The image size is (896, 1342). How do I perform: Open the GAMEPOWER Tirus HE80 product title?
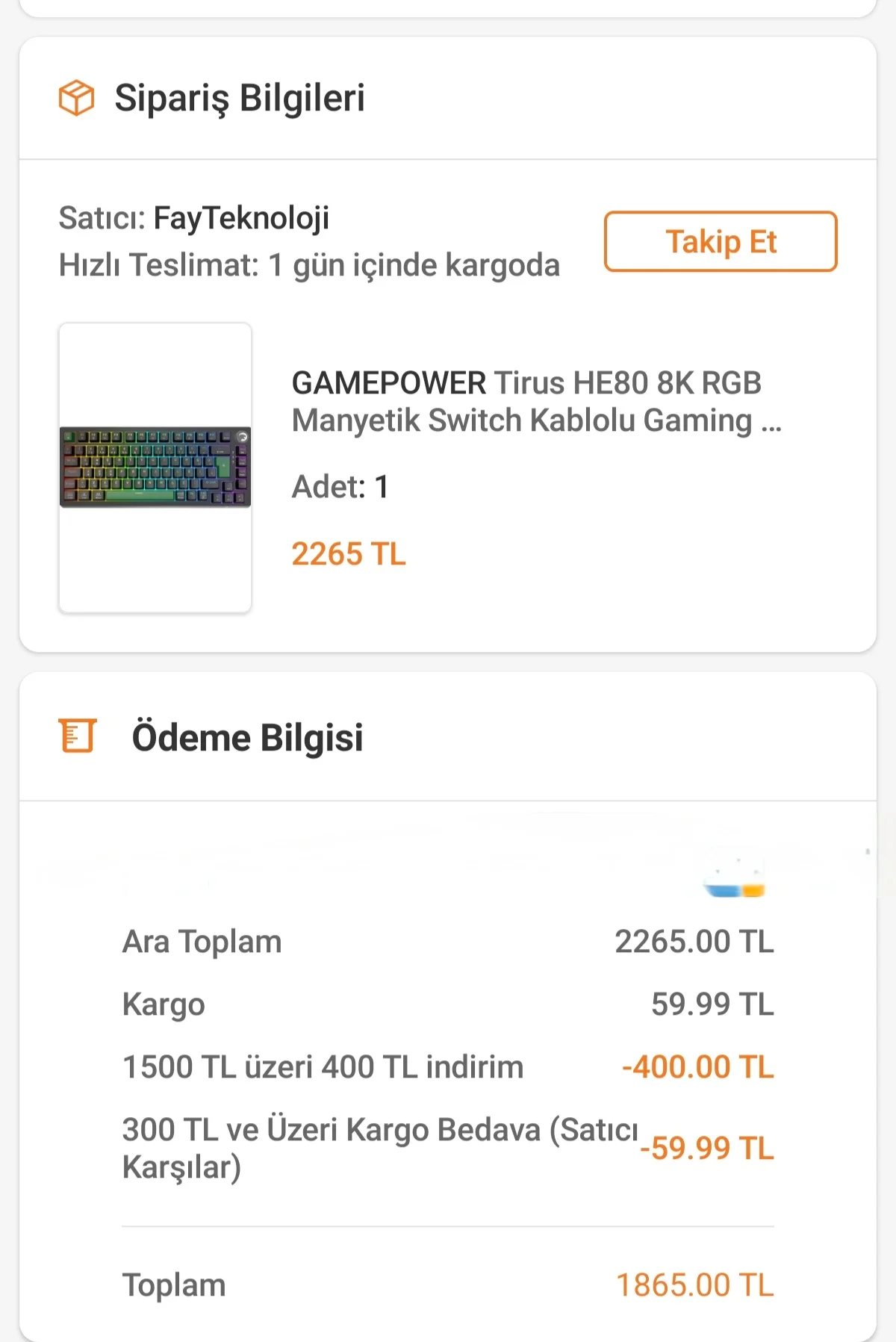[535, 402]
